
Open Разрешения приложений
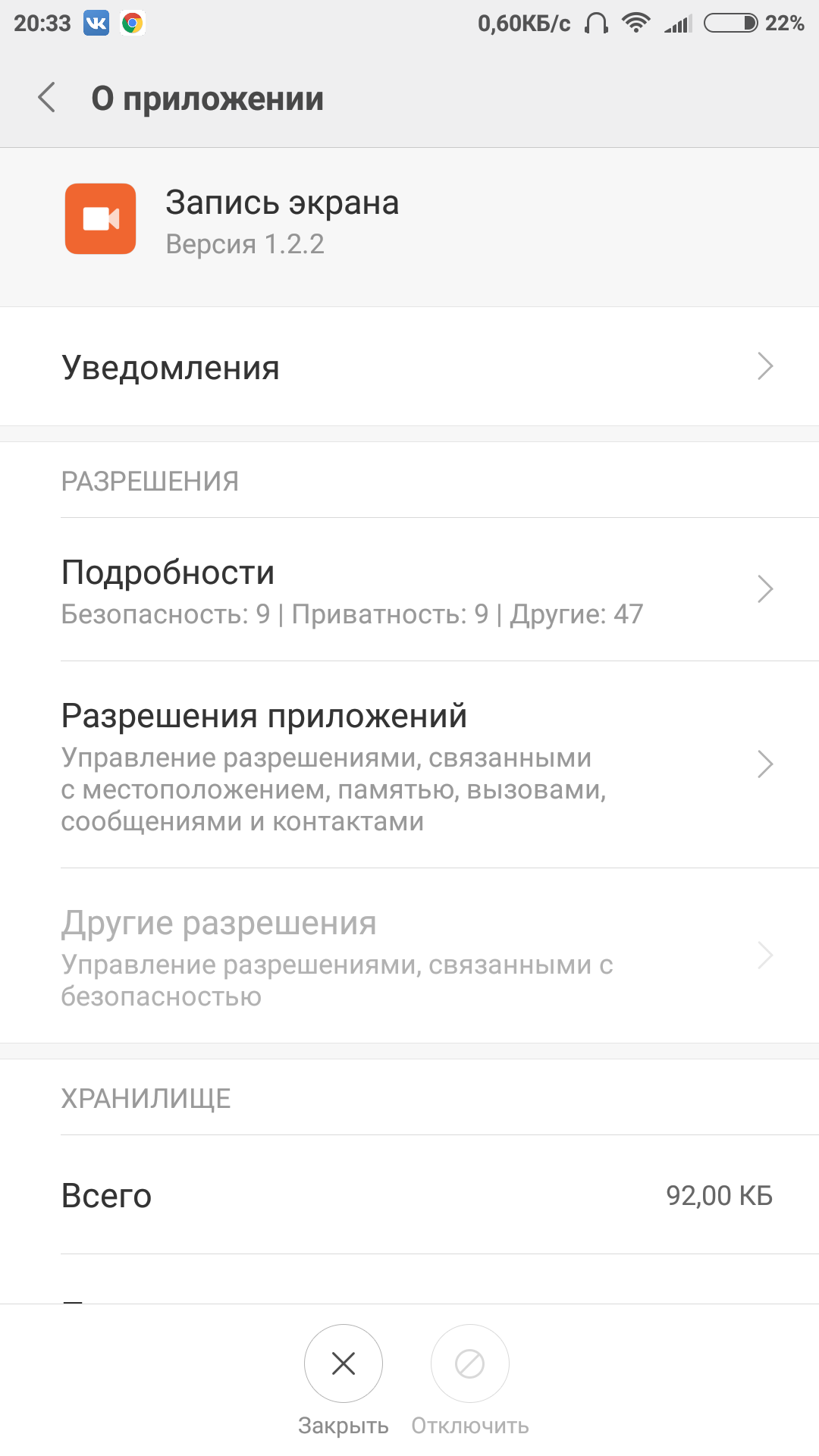click(409, 764)
